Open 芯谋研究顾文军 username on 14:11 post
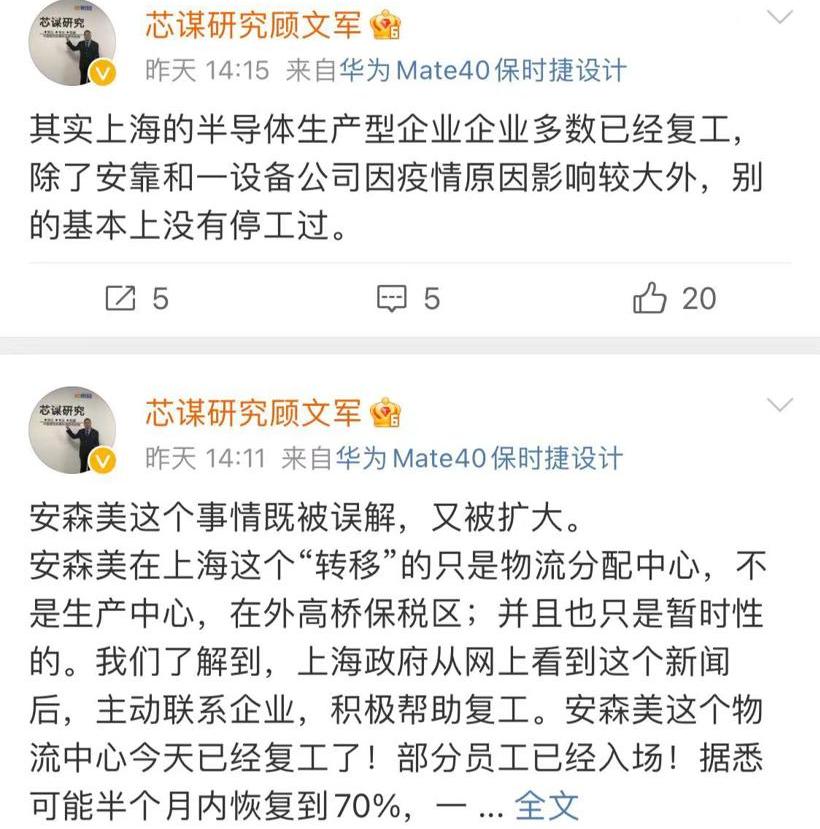Viewport: 820px width, 829px height. 252,411
